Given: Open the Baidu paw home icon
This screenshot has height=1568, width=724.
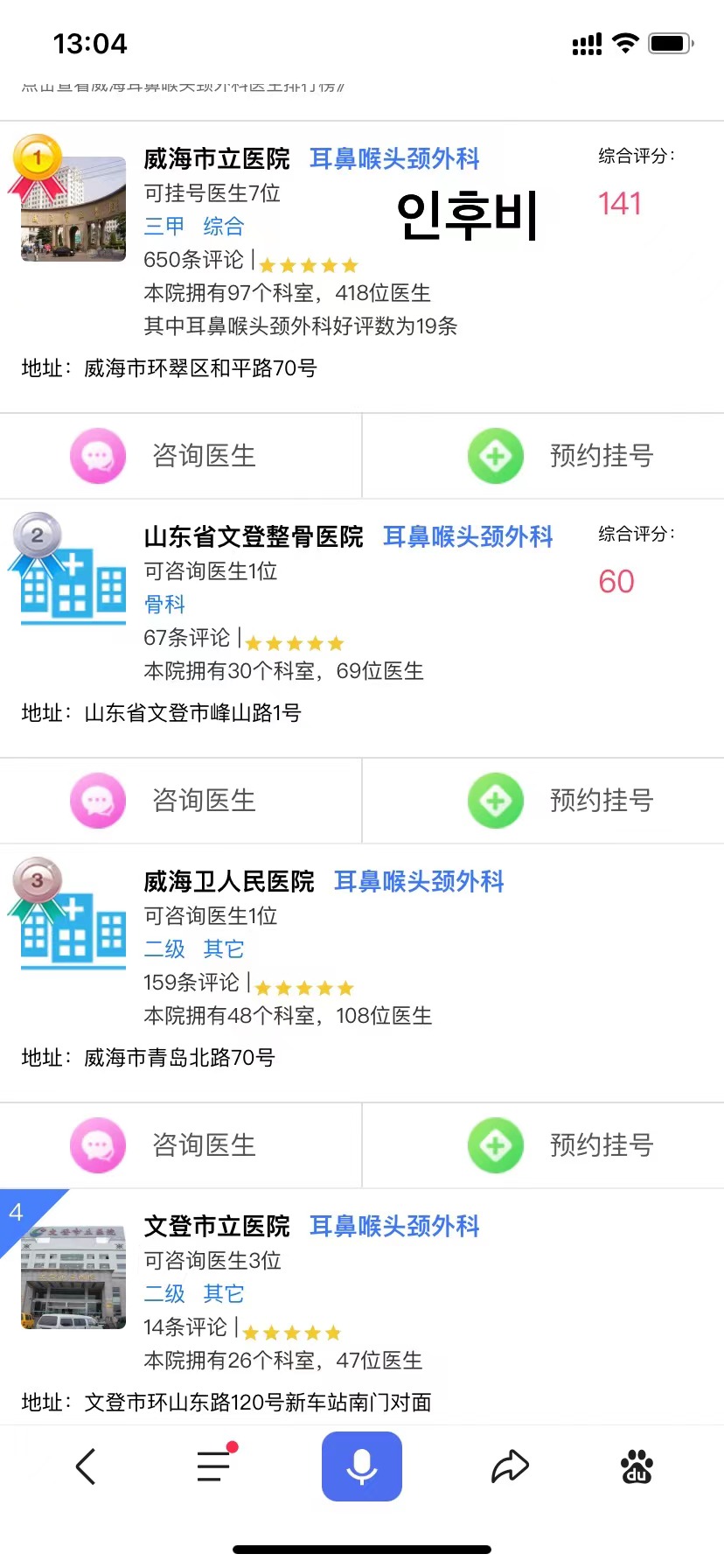Looking at the screenshot, I should (637, 1466).
